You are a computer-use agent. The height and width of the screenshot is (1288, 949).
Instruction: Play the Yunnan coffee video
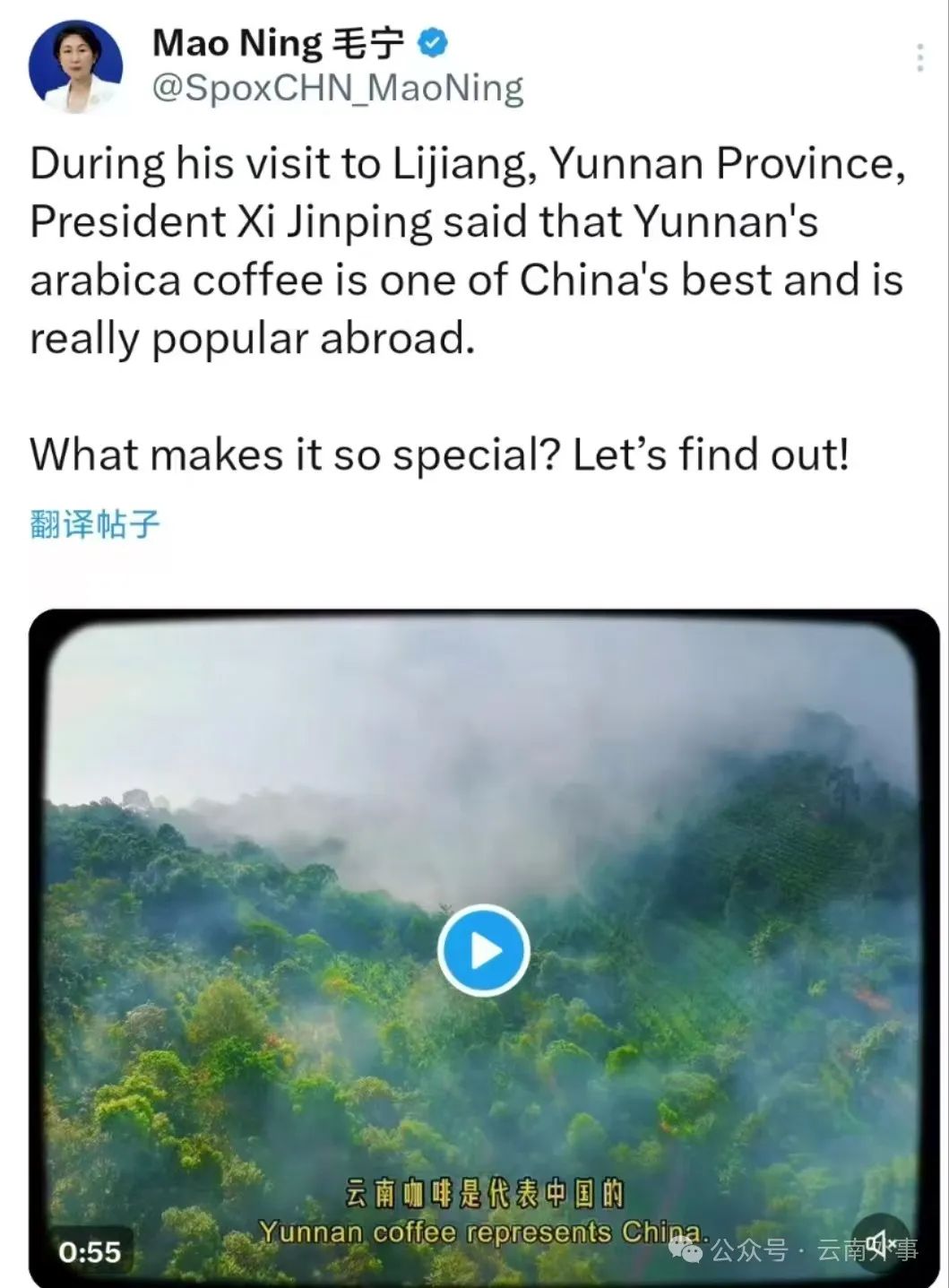484,950
